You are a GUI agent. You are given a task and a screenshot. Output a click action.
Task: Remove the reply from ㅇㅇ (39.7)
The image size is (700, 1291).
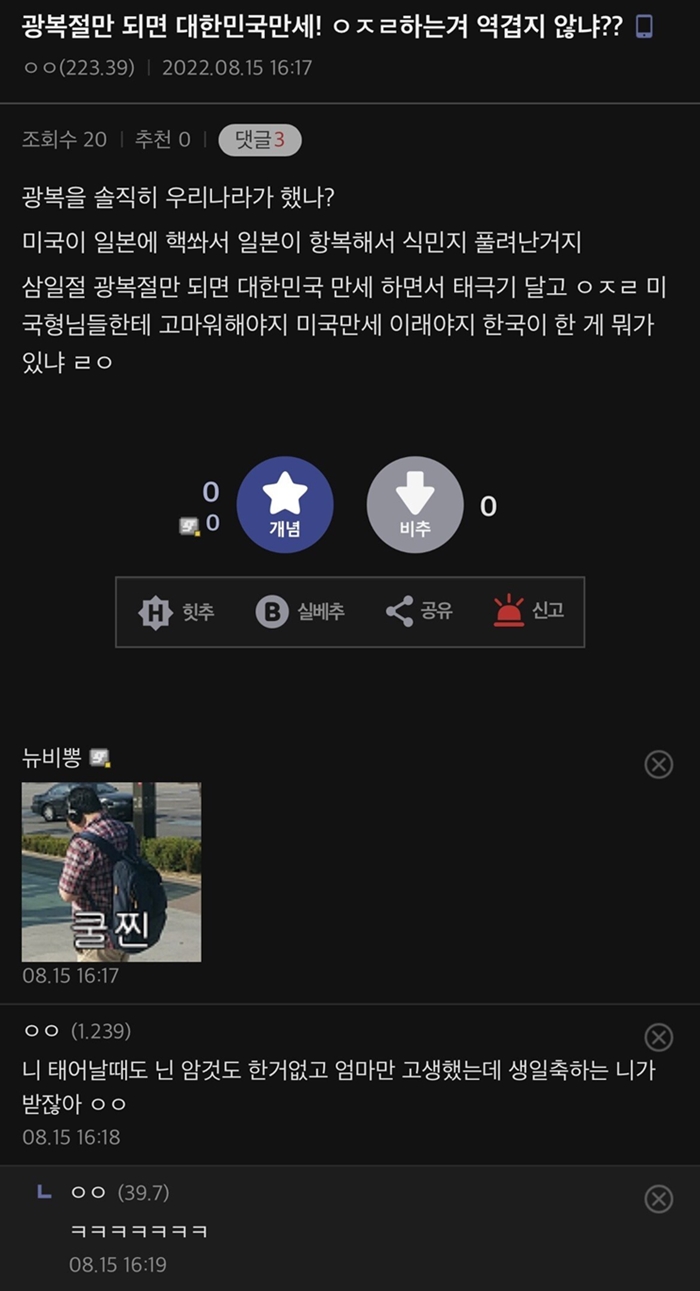tap(658, 1199)
